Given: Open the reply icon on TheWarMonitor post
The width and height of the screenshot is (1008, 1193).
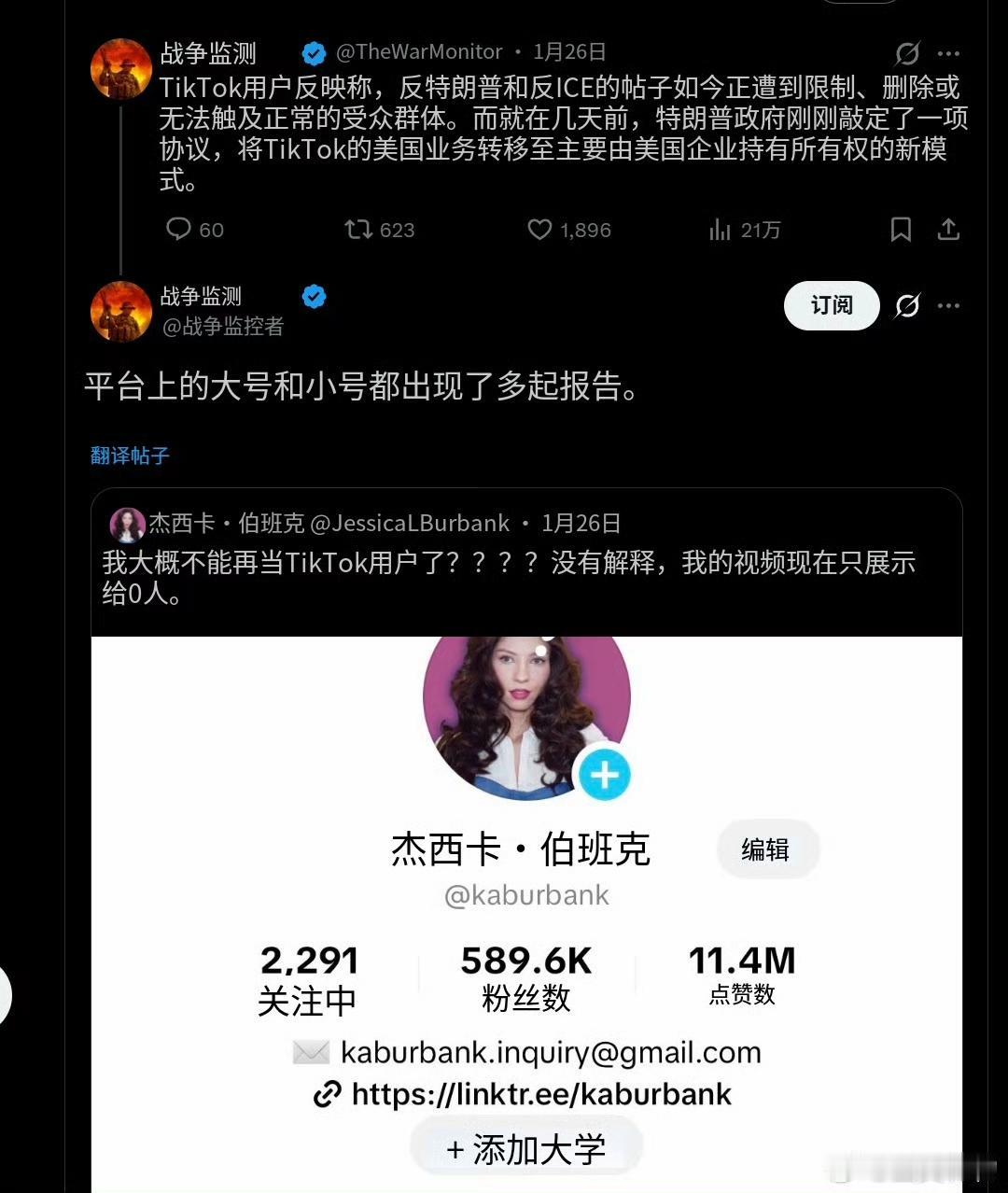Looking at the screenshot, I should [x=179, y=230].
